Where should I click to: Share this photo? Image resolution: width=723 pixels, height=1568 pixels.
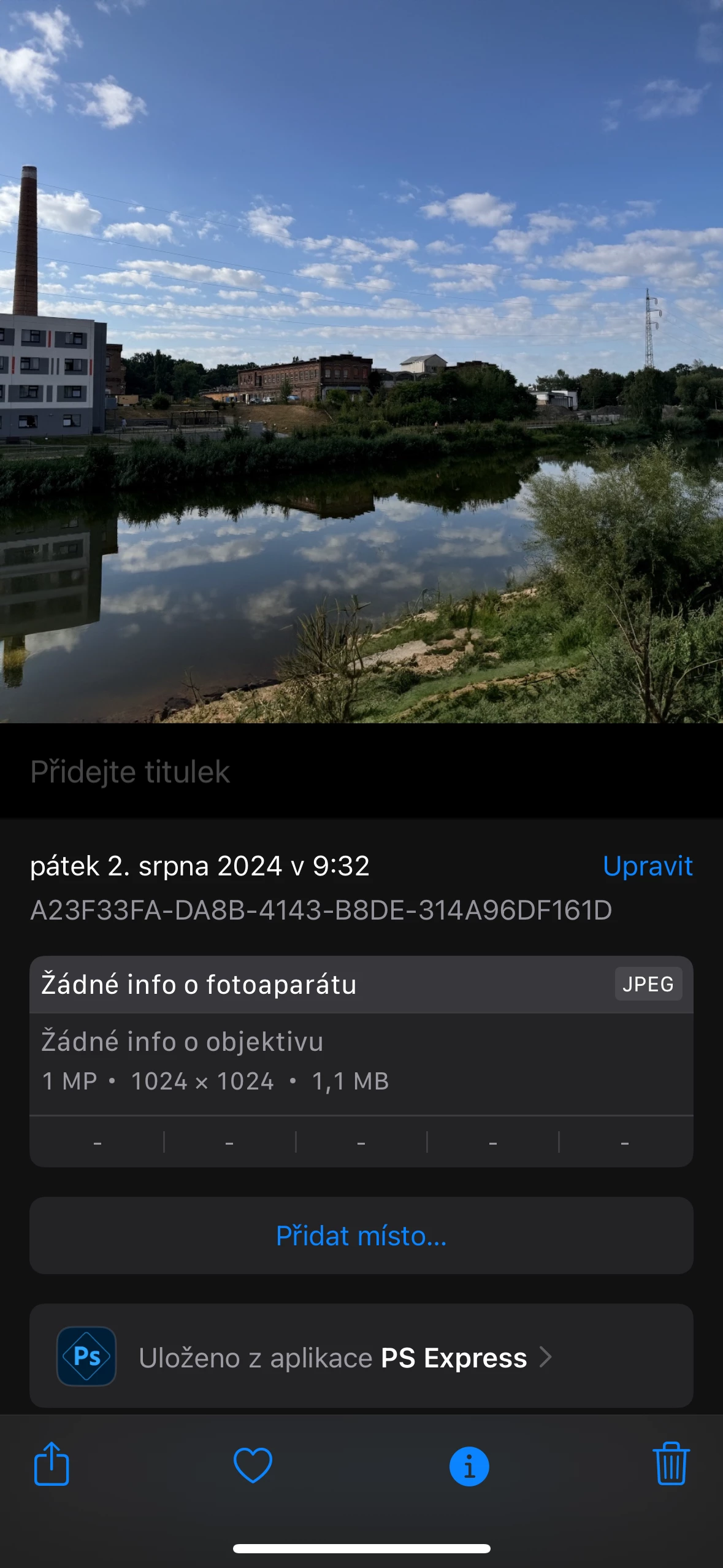pyautogui.click(x=52, y=1464)
